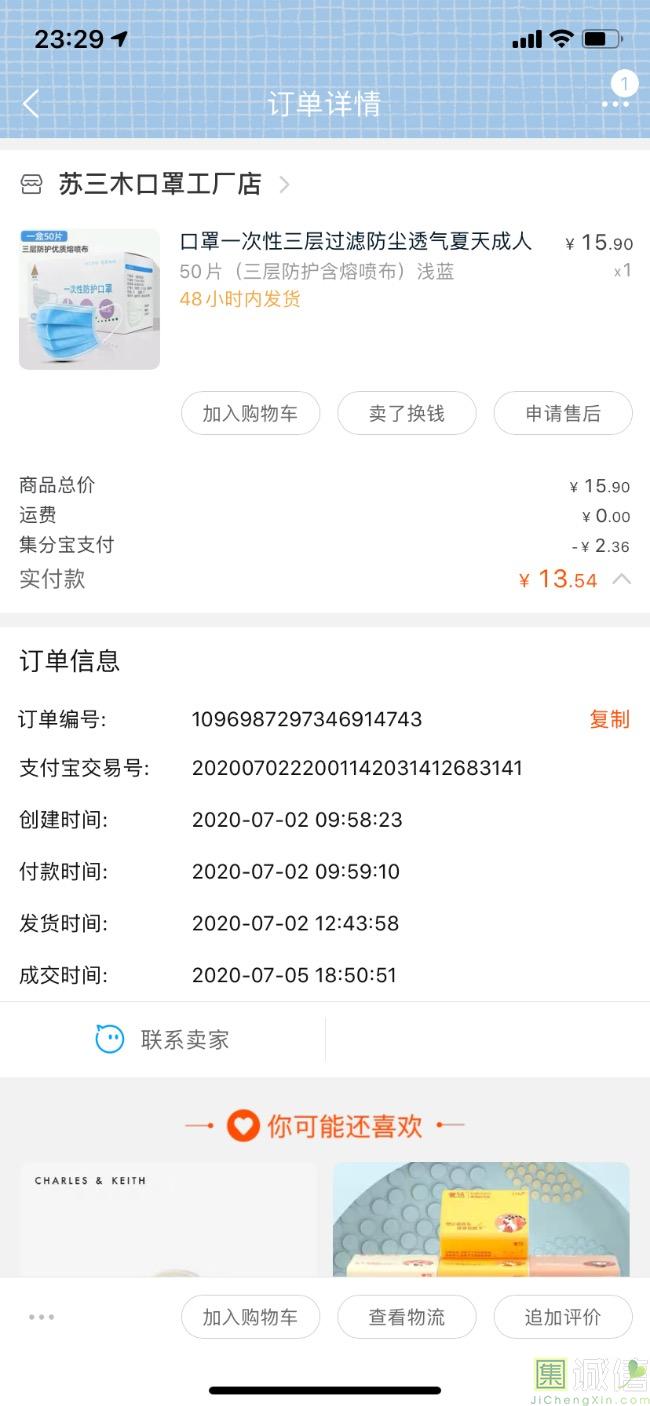
Task: Request after-sale service via 申请售后
Action: 563,413
